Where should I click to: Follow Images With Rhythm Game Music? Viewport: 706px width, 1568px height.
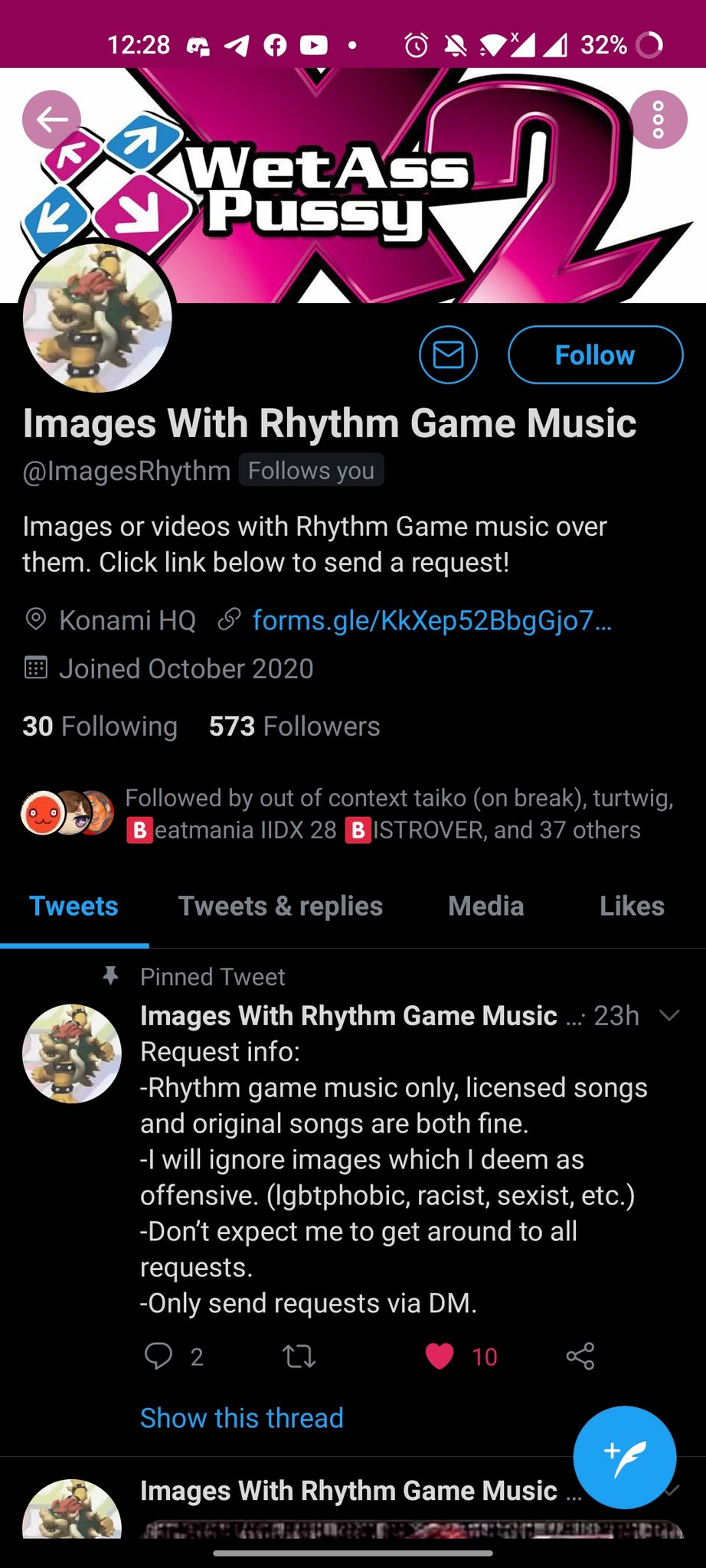pyautogui.click(x=595, y=354)
